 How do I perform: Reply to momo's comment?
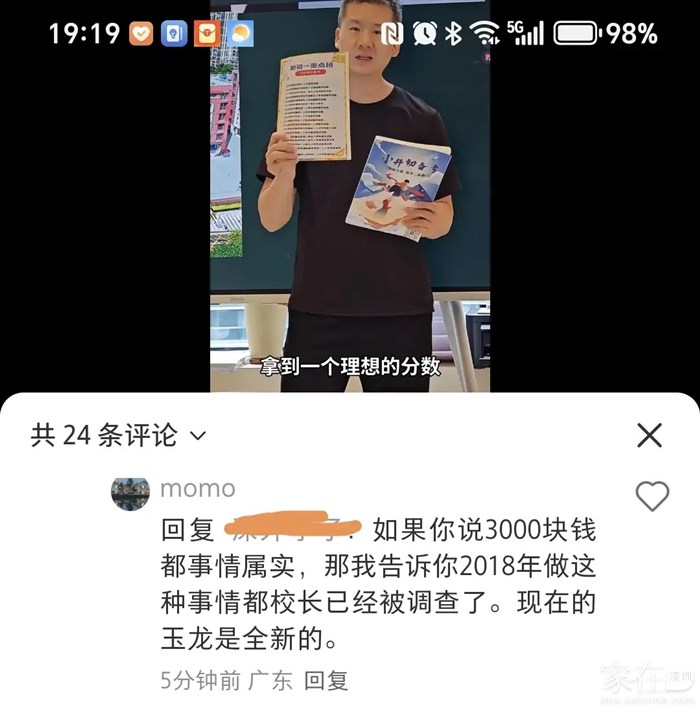pos(326,681)
